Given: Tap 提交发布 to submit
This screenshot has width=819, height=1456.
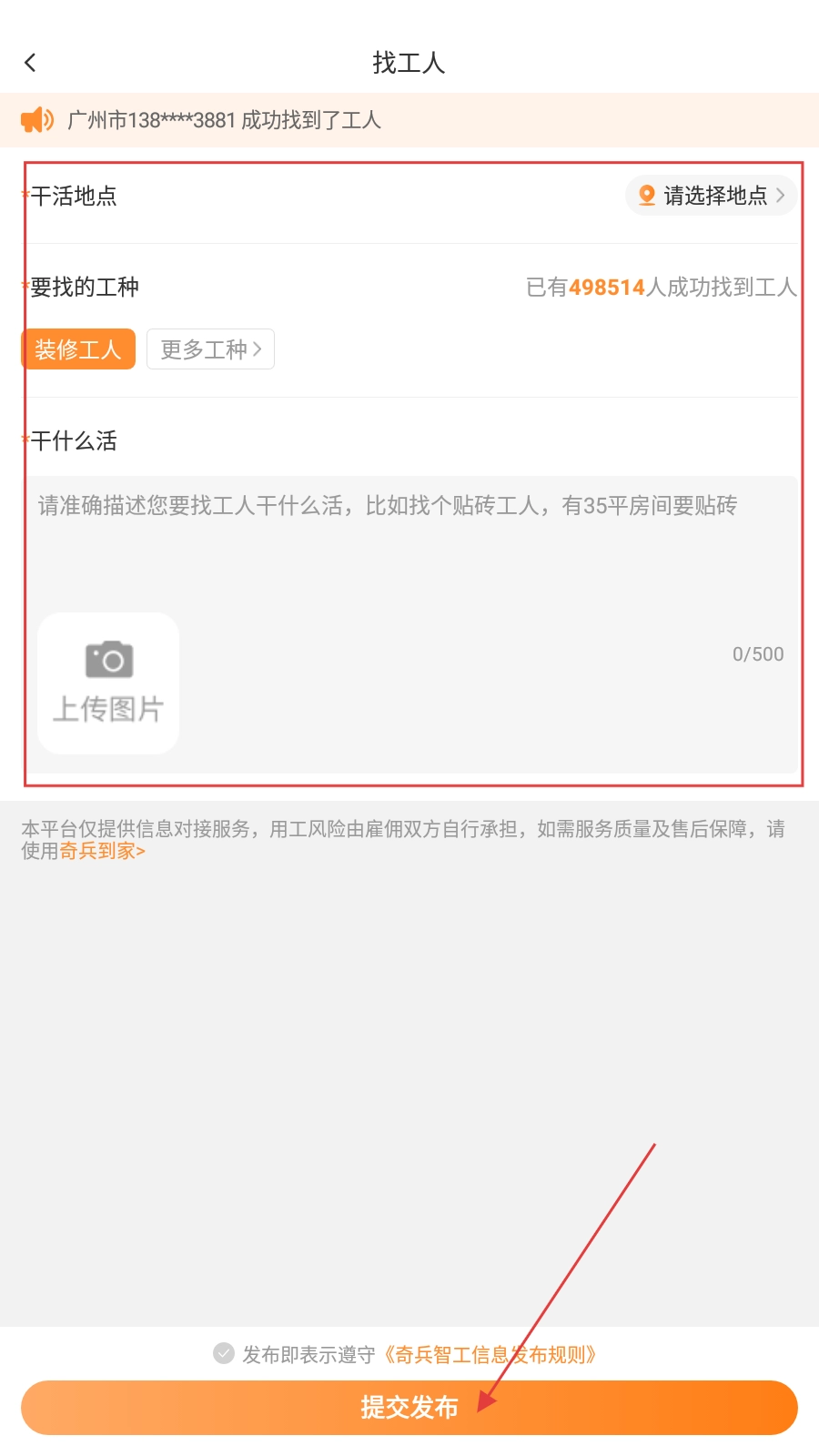Looking at the screenshot, I should tap(409, 1408).
